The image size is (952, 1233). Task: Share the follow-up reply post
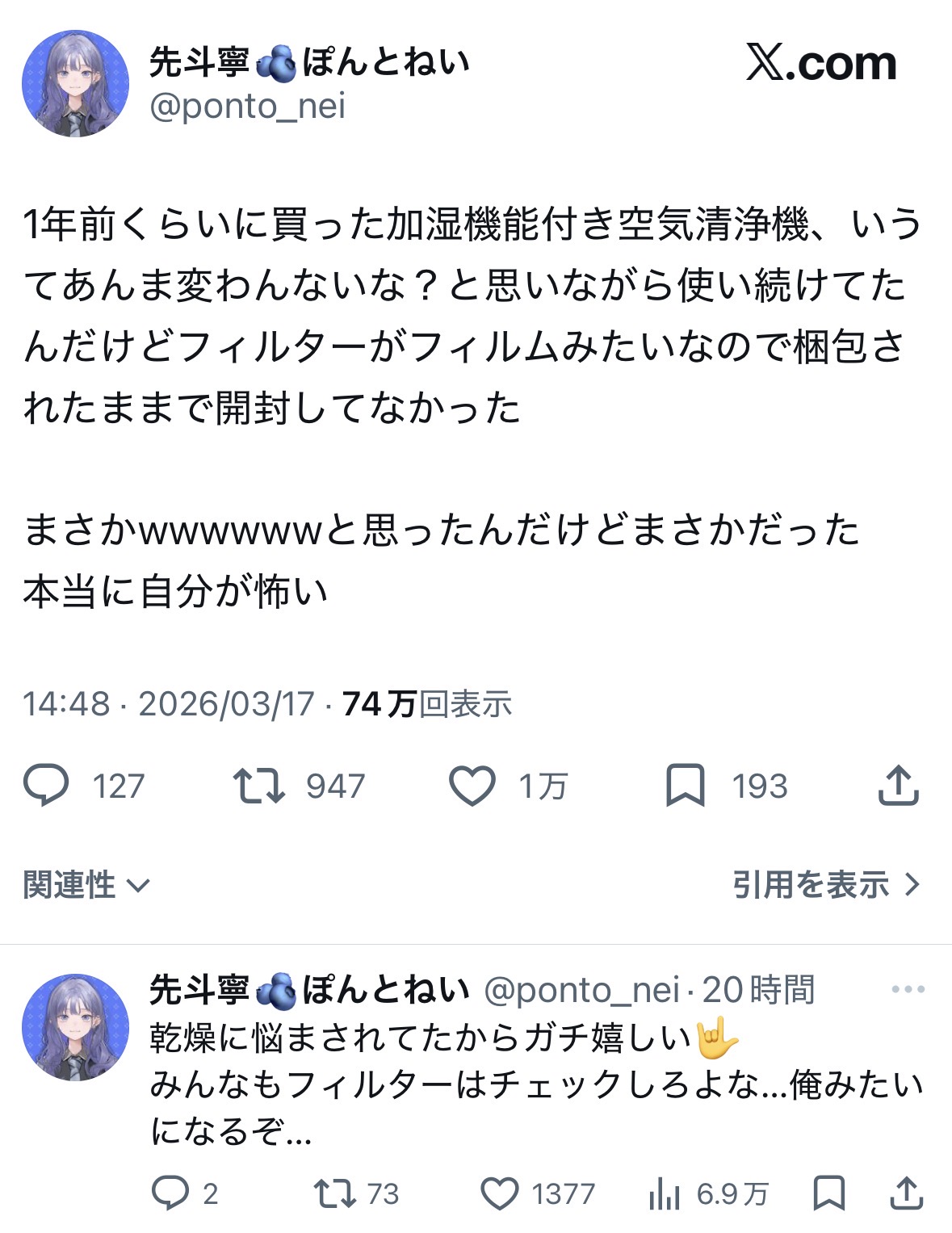pos(906,1193)
